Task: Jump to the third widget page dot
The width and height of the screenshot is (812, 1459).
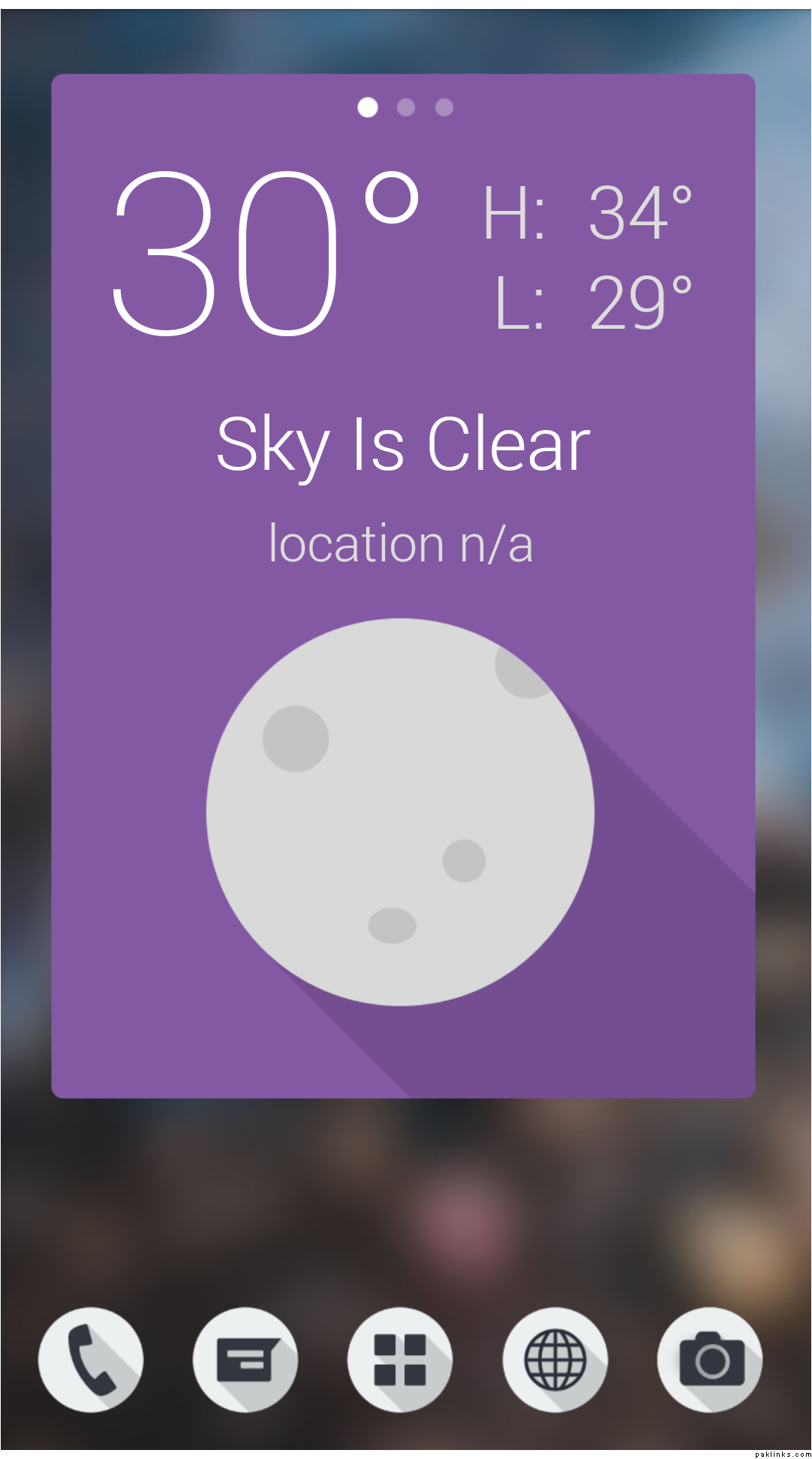Action: click(x=444, y=107)
